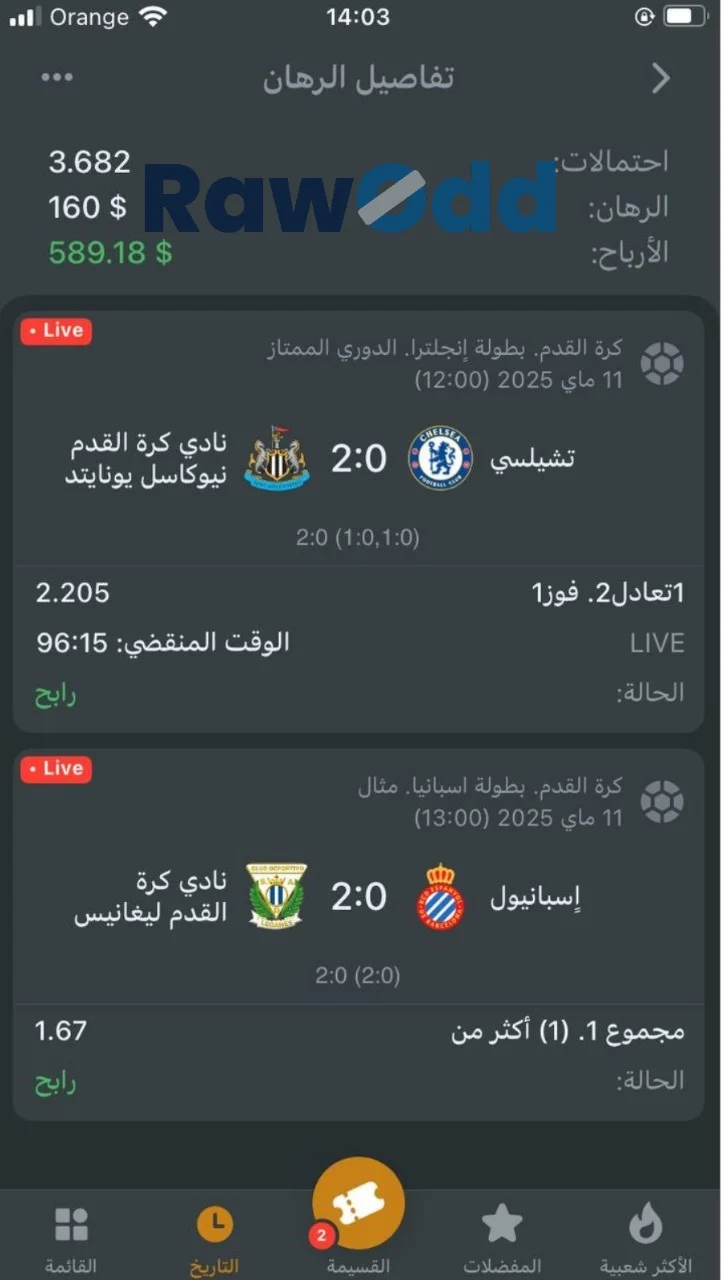Switch to the الأكثر شعبية tab

(x=646, y=1236)
